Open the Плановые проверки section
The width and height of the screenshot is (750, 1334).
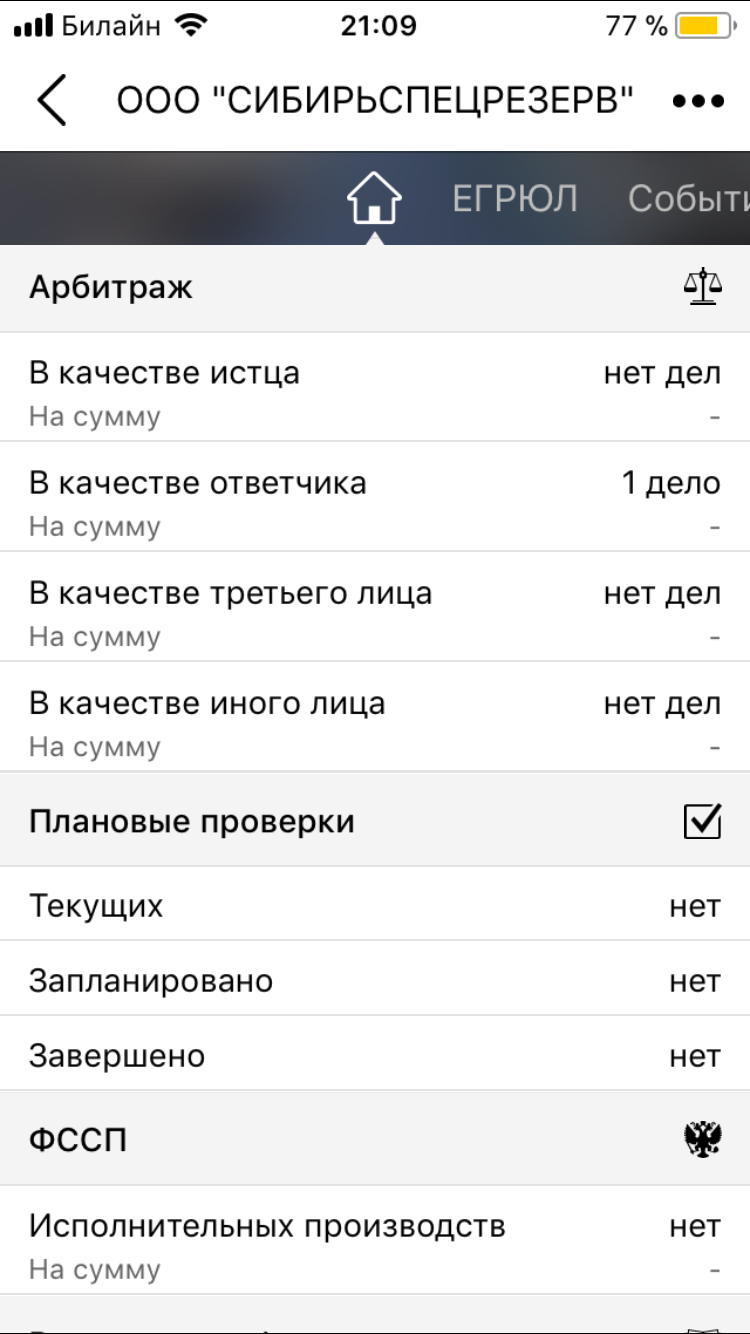click(x=375, y=822)
